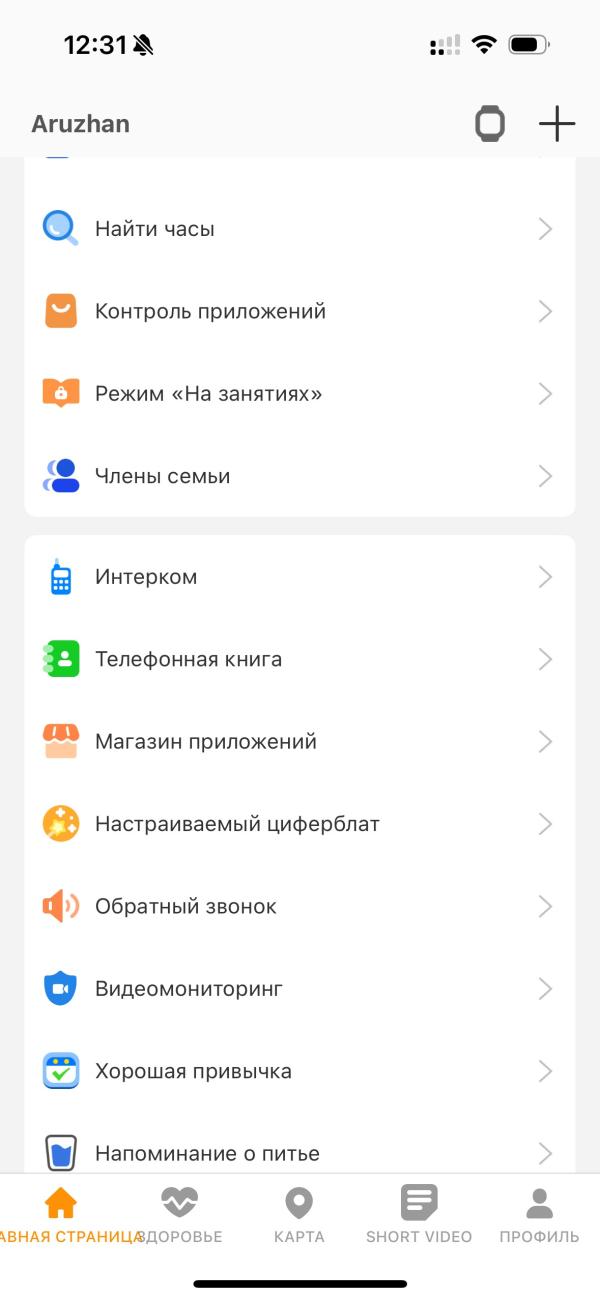Go to Магазин приложений
The width and height of the screenshot is (600, 1300).
pyautogui.click(x=300, y=742)
